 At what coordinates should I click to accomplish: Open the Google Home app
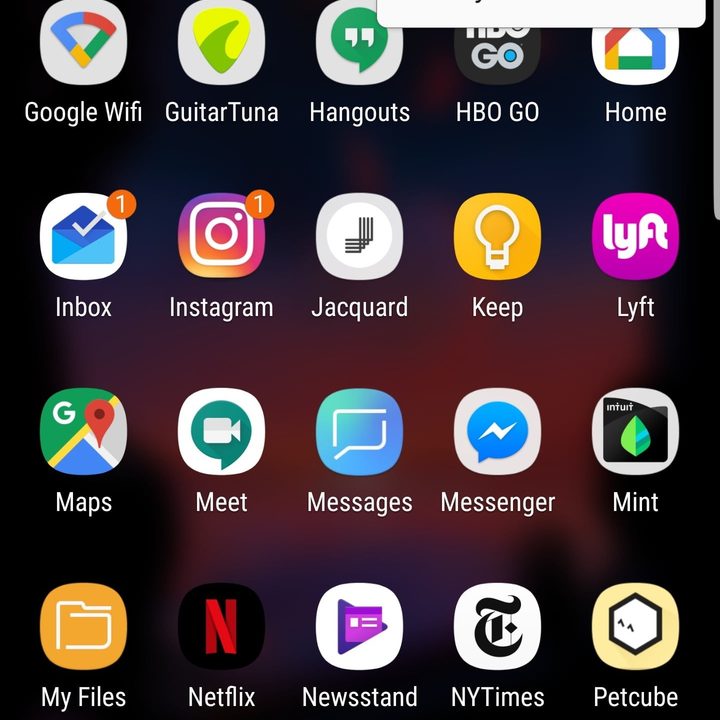click(x=635, y=50)
